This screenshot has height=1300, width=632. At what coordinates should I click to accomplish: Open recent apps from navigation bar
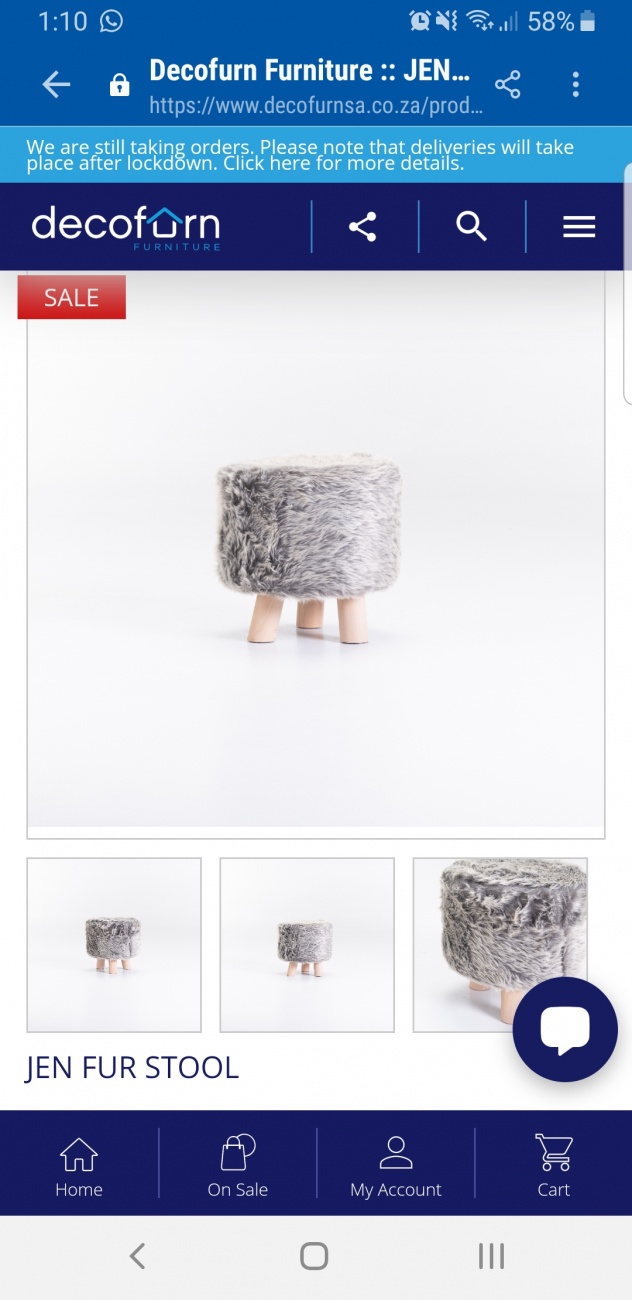click(x=491, y=1256)
